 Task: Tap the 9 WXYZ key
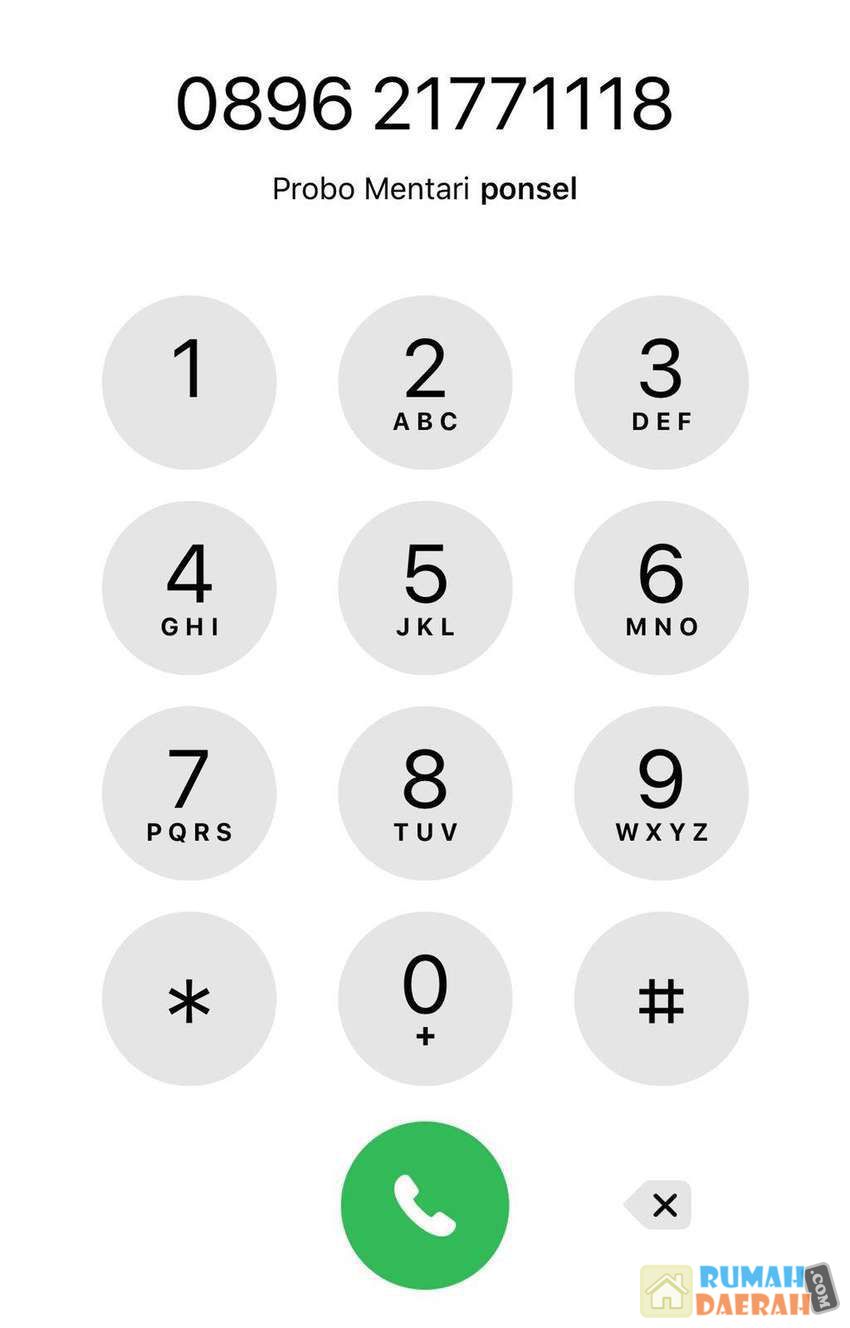click(661, 793)
